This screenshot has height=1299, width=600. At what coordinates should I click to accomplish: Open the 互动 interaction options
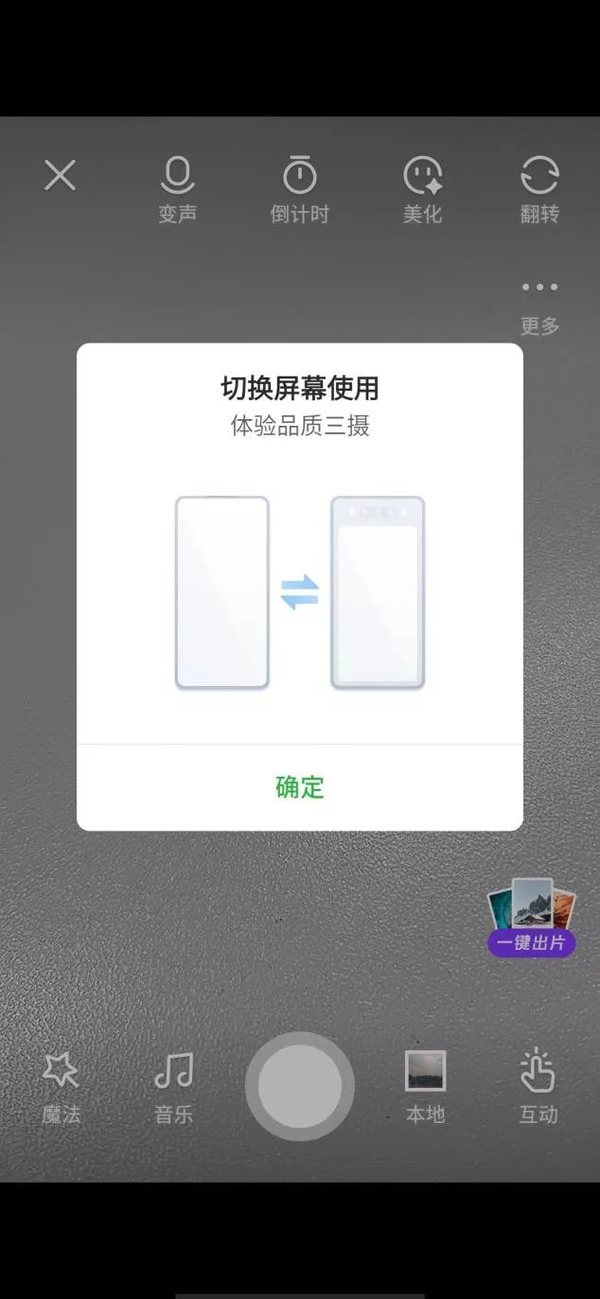[x=538, y=1087]
